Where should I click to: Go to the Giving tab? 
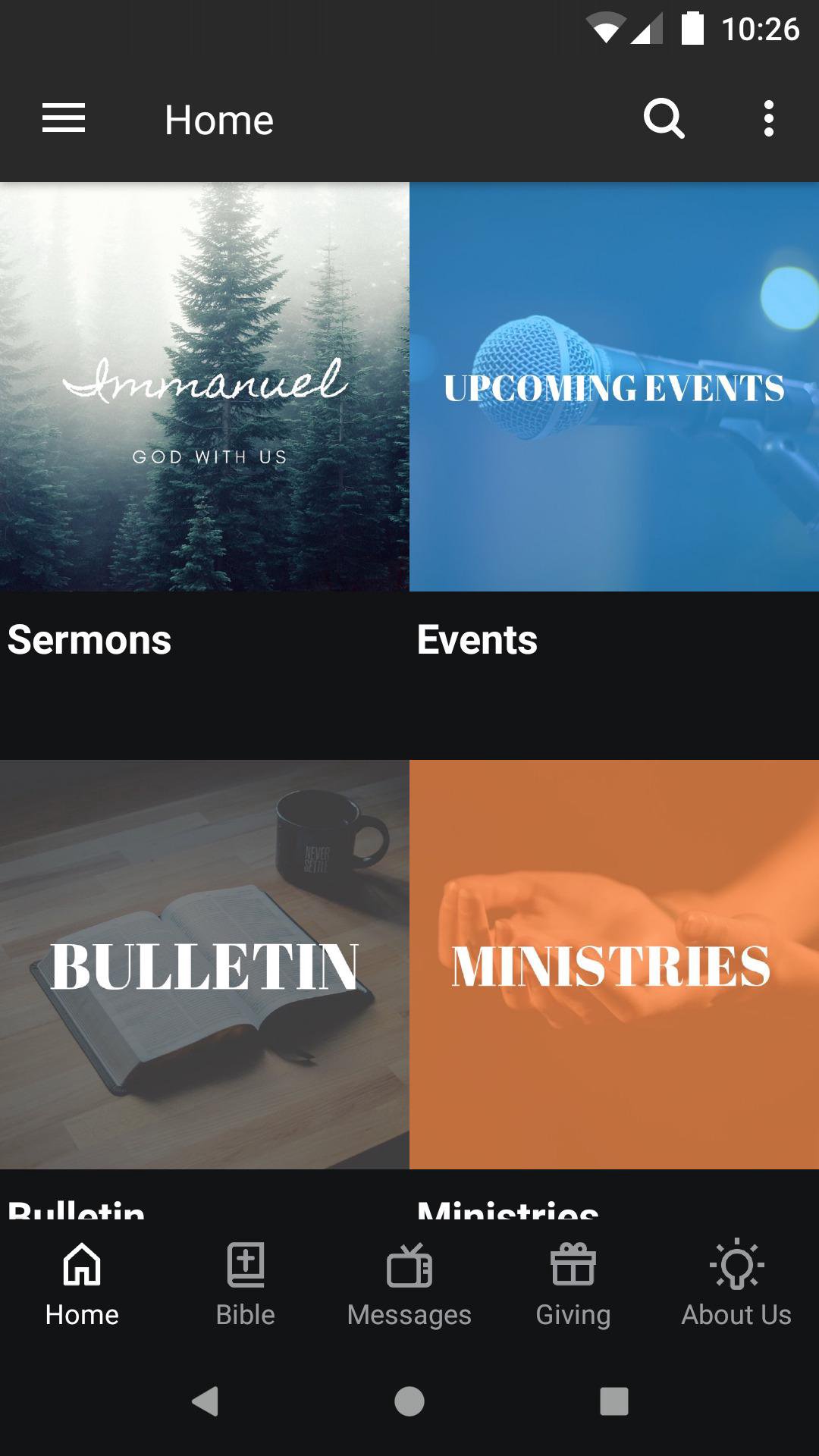[x=573, y=1283]
